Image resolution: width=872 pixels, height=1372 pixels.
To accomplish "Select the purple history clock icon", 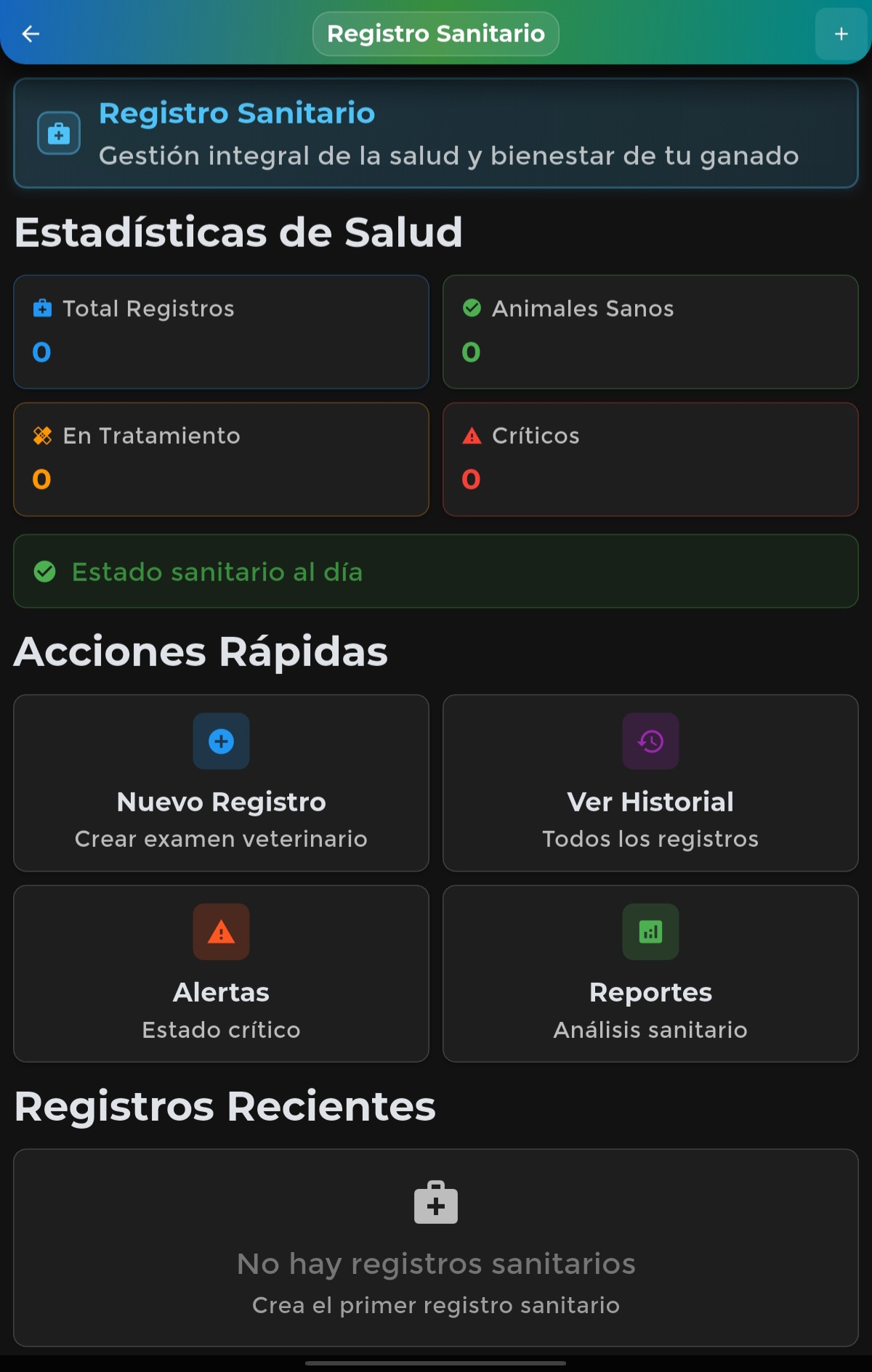I will [x=650, y=741].
